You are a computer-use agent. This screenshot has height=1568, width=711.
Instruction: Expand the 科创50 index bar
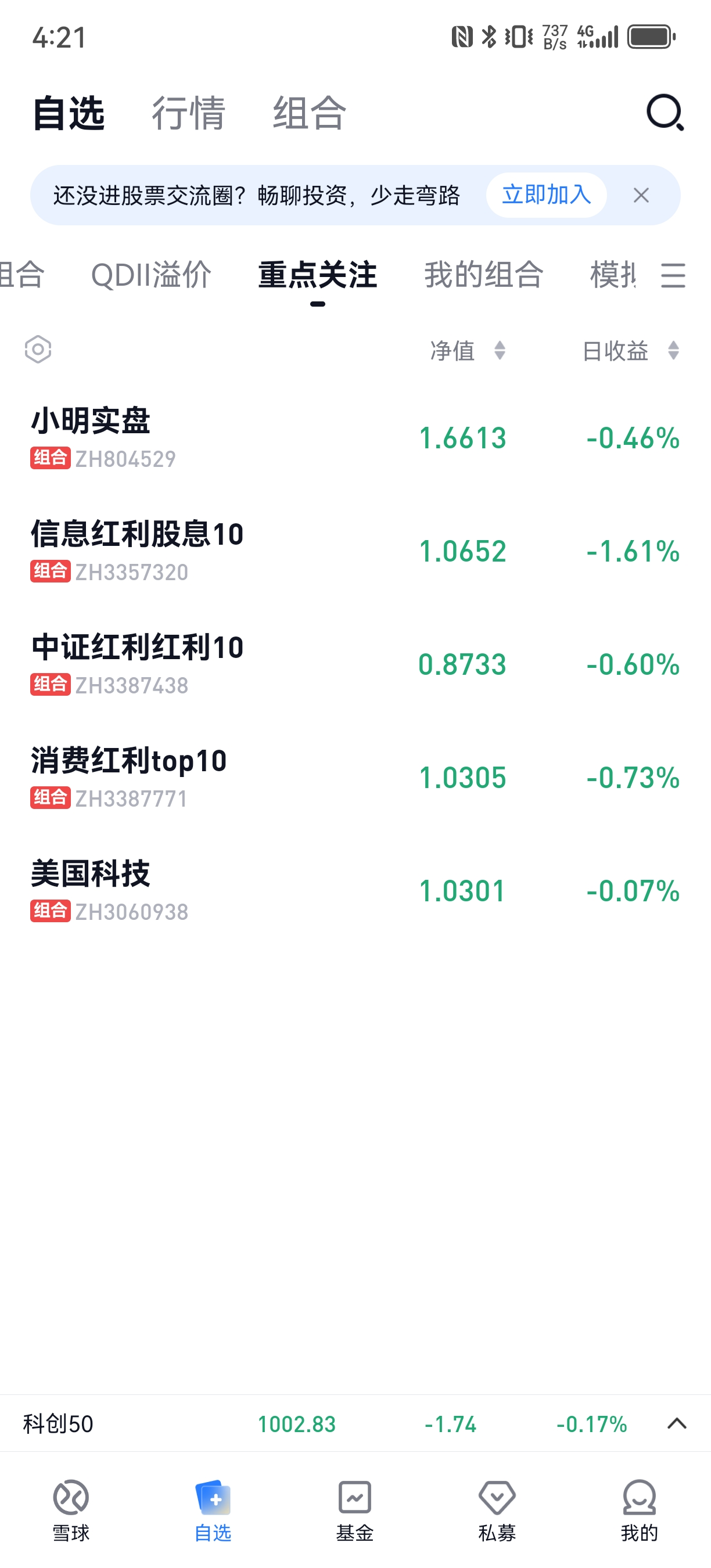pyautogui.click(x=677, y=1424)
